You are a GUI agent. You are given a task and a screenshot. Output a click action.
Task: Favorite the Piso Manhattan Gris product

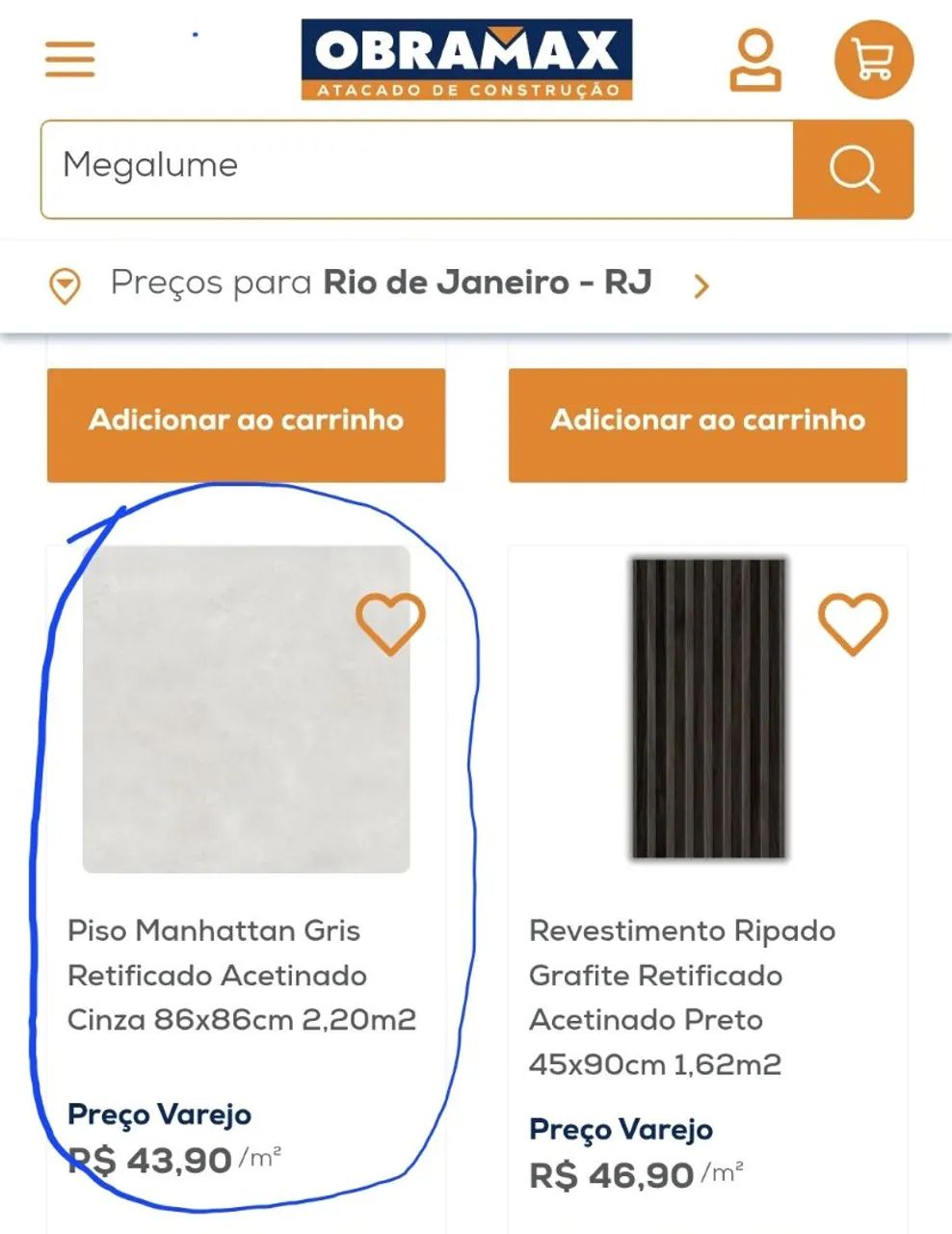[x=390, y=623]
